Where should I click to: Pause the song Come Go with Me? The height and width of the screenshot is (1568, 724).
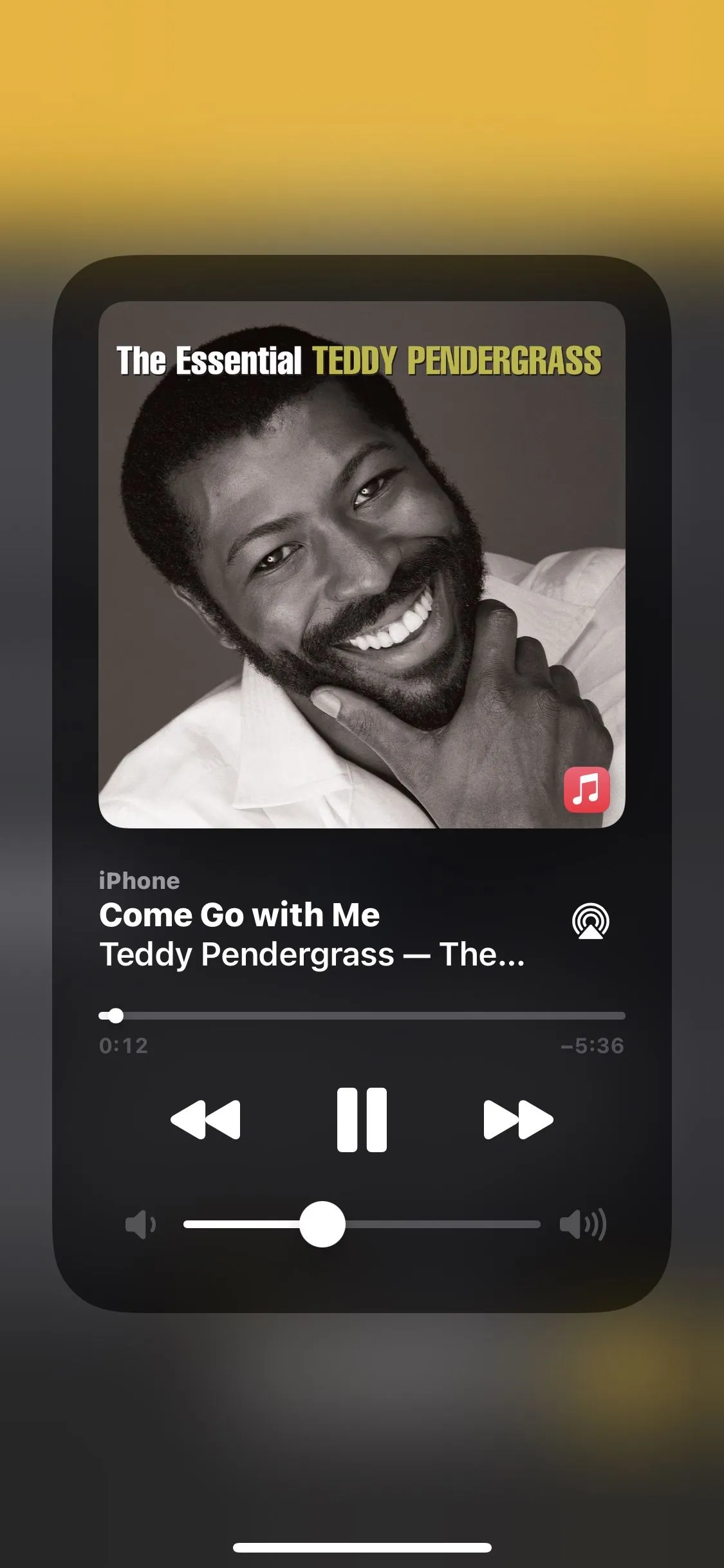[362, 1119]
